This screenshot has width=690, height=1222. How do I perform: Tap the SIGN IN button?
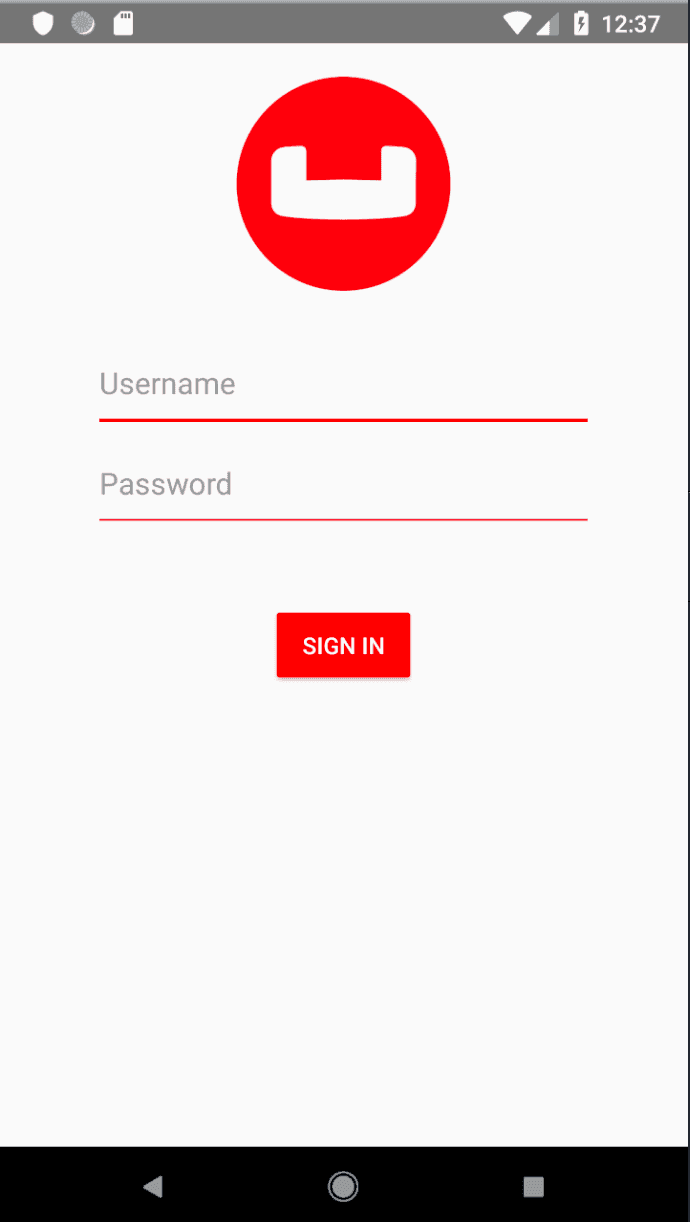tap(343, 645)
